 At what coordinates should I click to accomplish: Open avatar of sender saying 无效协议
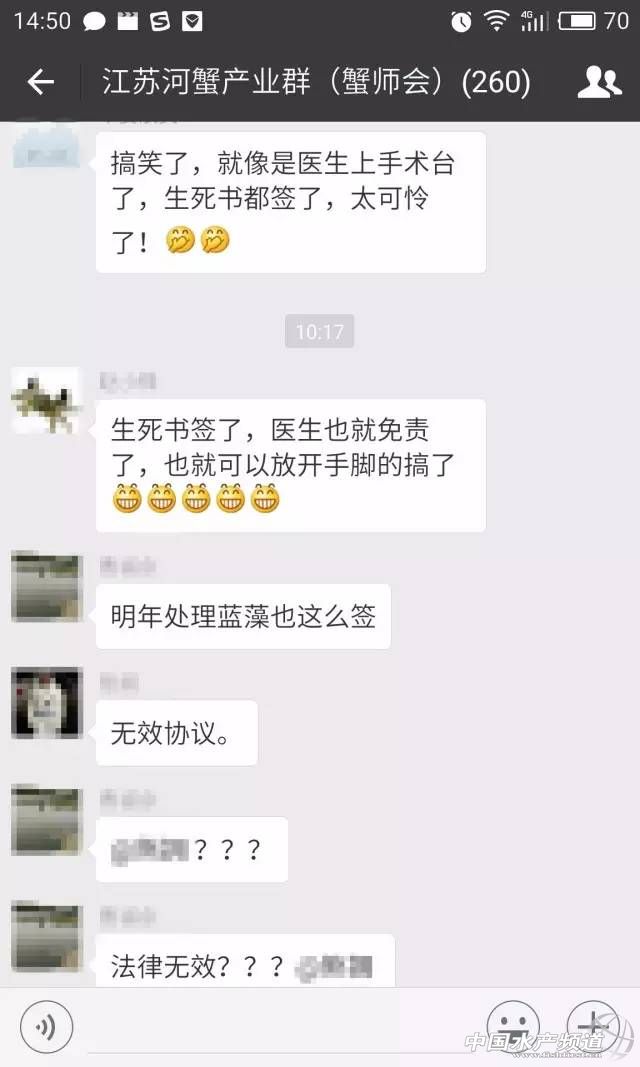[x=45, y=703]
